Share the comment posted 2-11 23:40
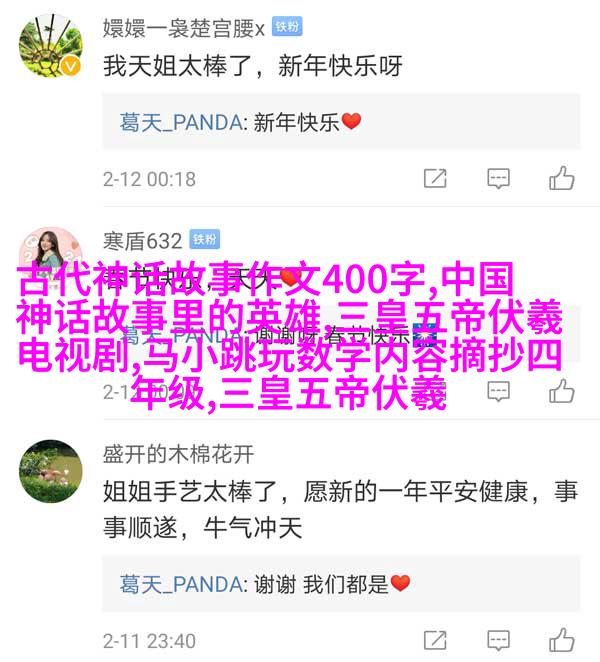The image size is (600, 662). (435, 640)
